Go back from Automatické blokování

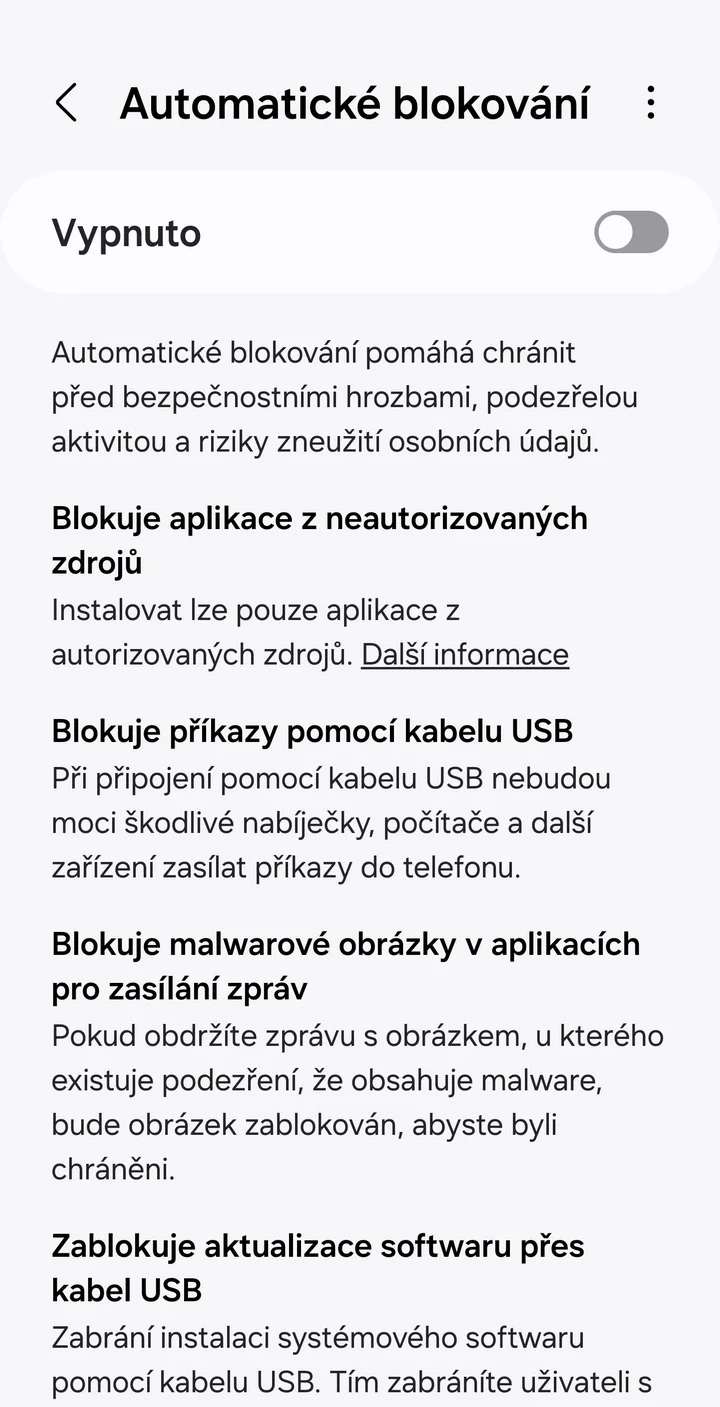pyautogui.click(x=66, y=103)
